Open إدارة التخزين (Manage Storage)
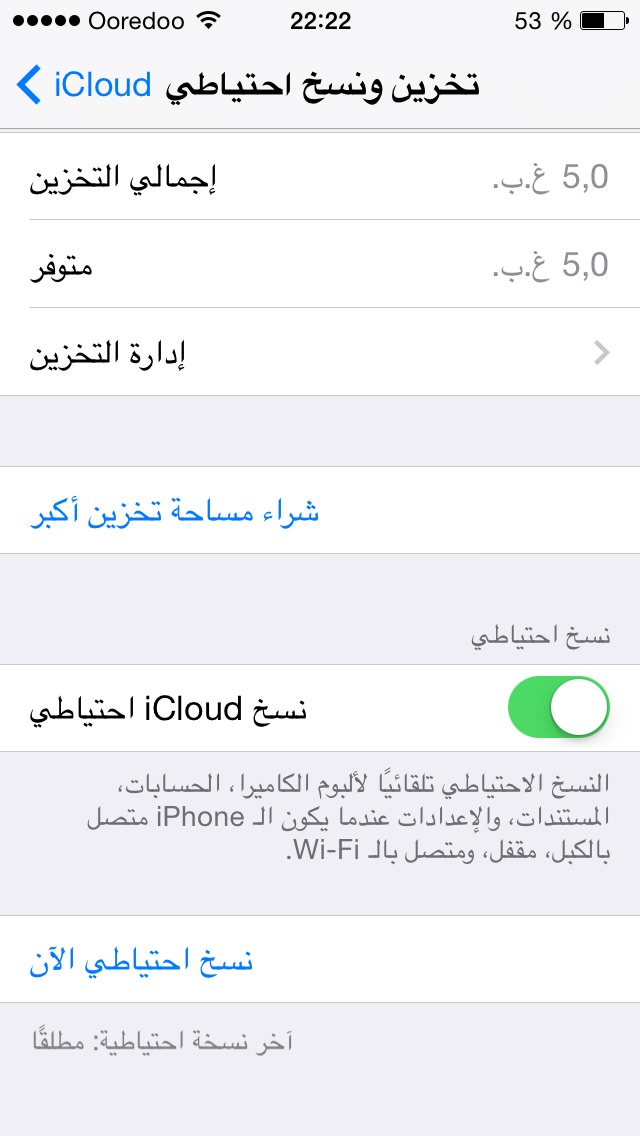Screen dimensions: 640x1136 tap(320, 352)
